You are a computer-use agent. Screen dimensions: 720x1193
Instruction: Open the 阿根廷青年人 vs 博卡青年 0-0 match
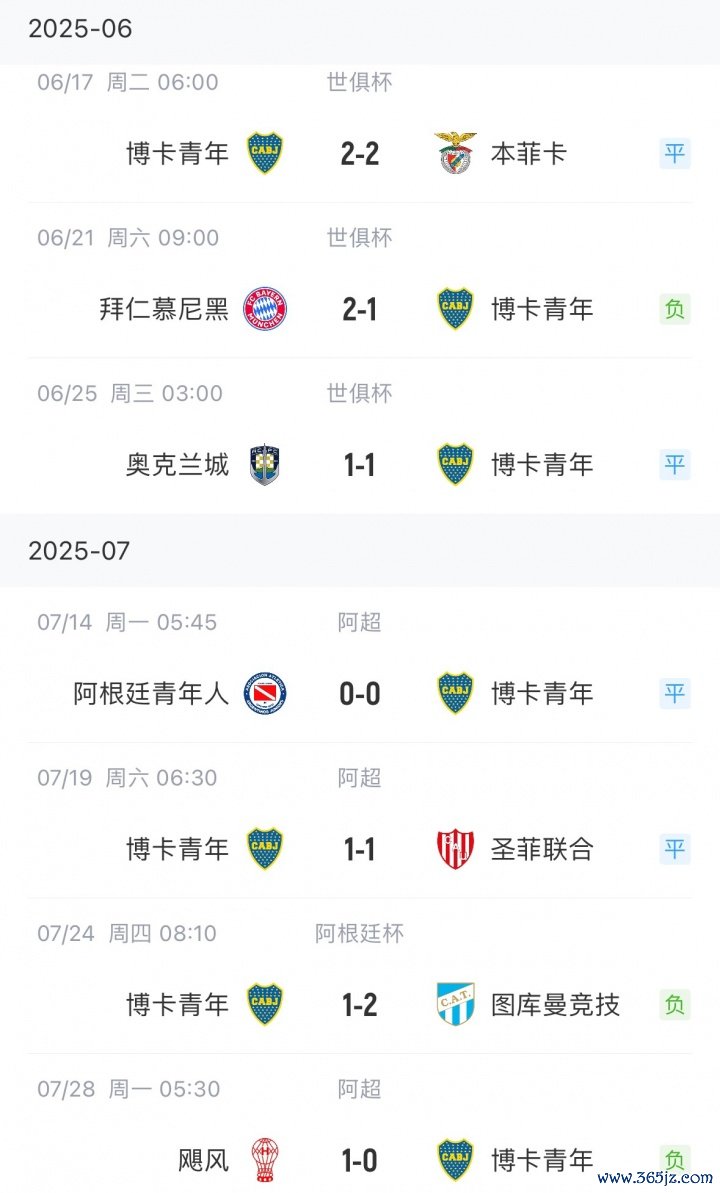[360, 665]
